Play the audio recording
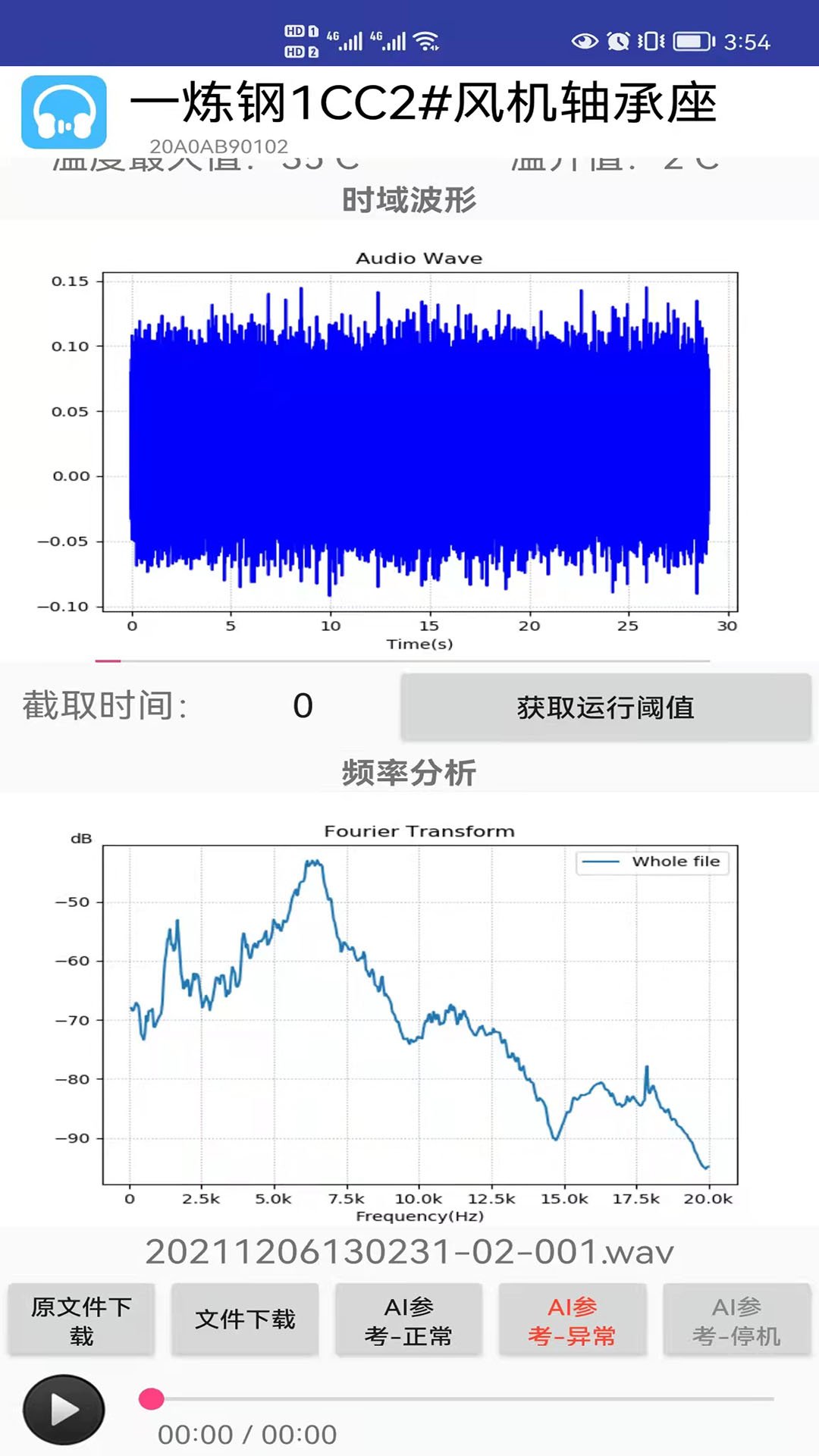 click(x=64, y=1410)
